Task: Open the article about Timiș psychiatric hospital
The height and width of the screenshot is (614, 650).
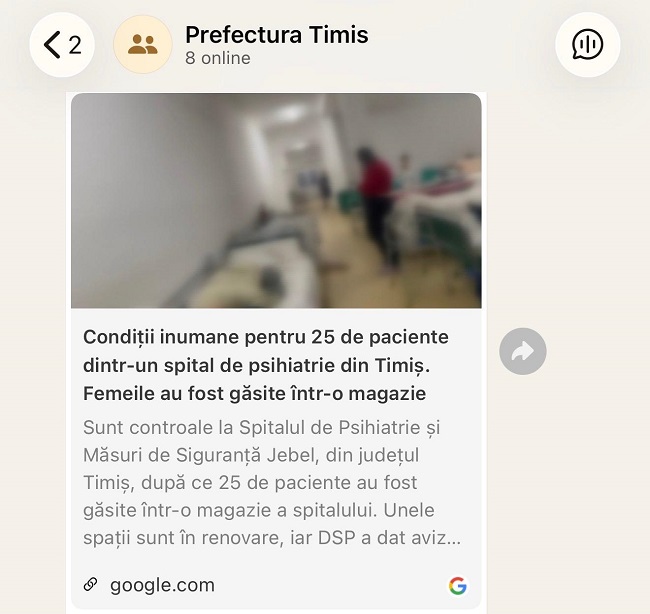Action: pos(266,365)
